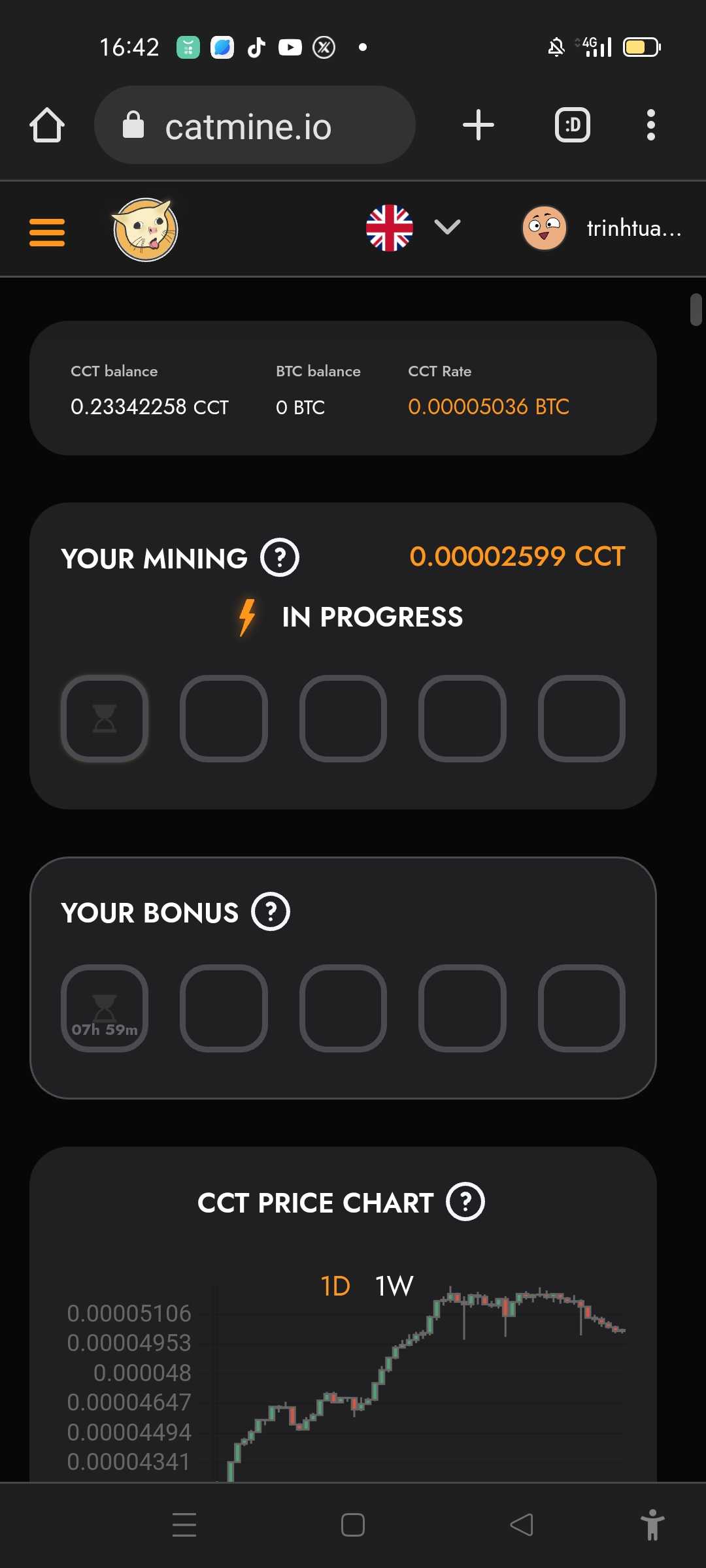Go to the browser home page
706x1568 pixels.
[47, 125]
